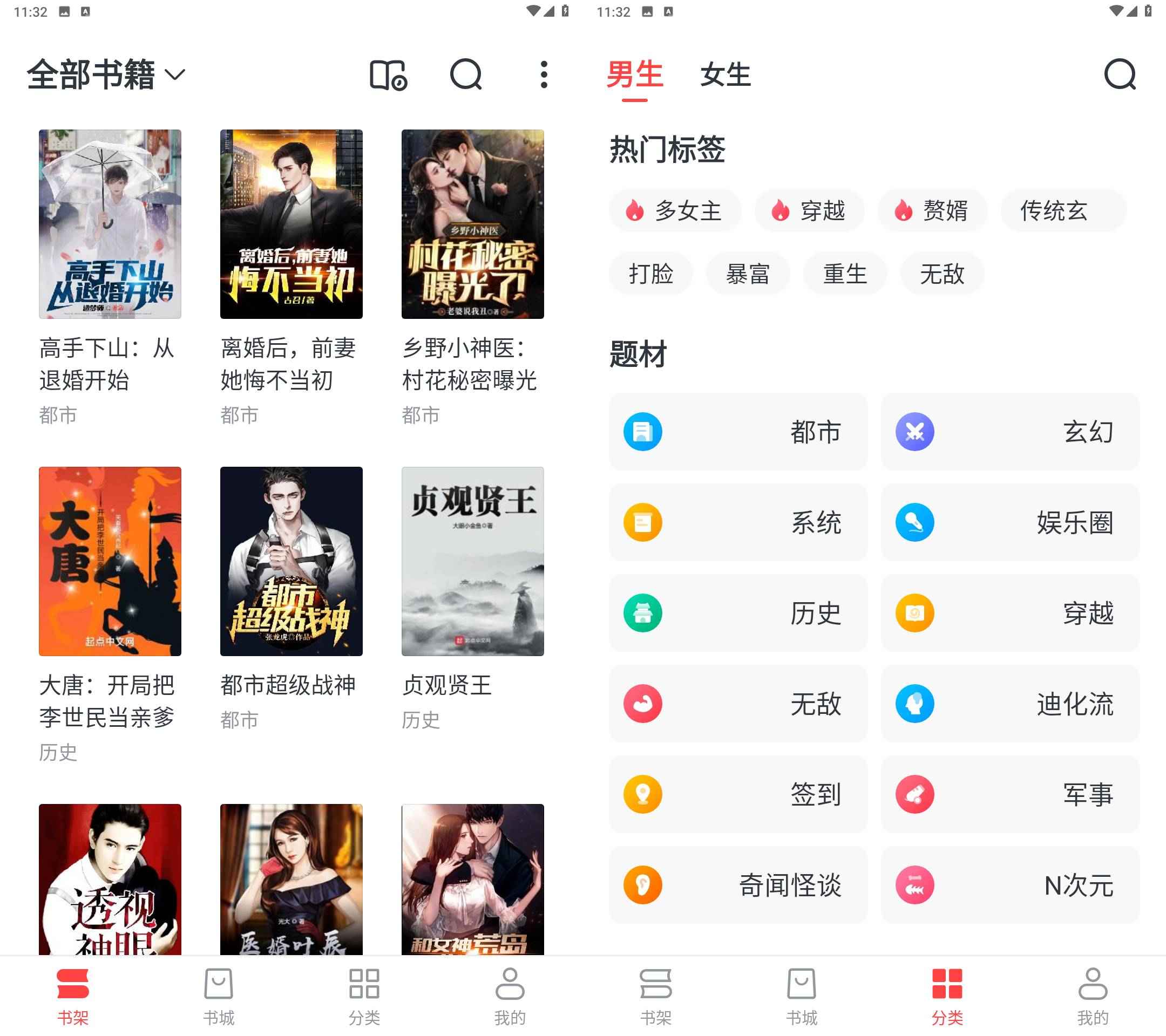Open the book 都市超级战神
1166x1036 pixels.
(291, 561)
